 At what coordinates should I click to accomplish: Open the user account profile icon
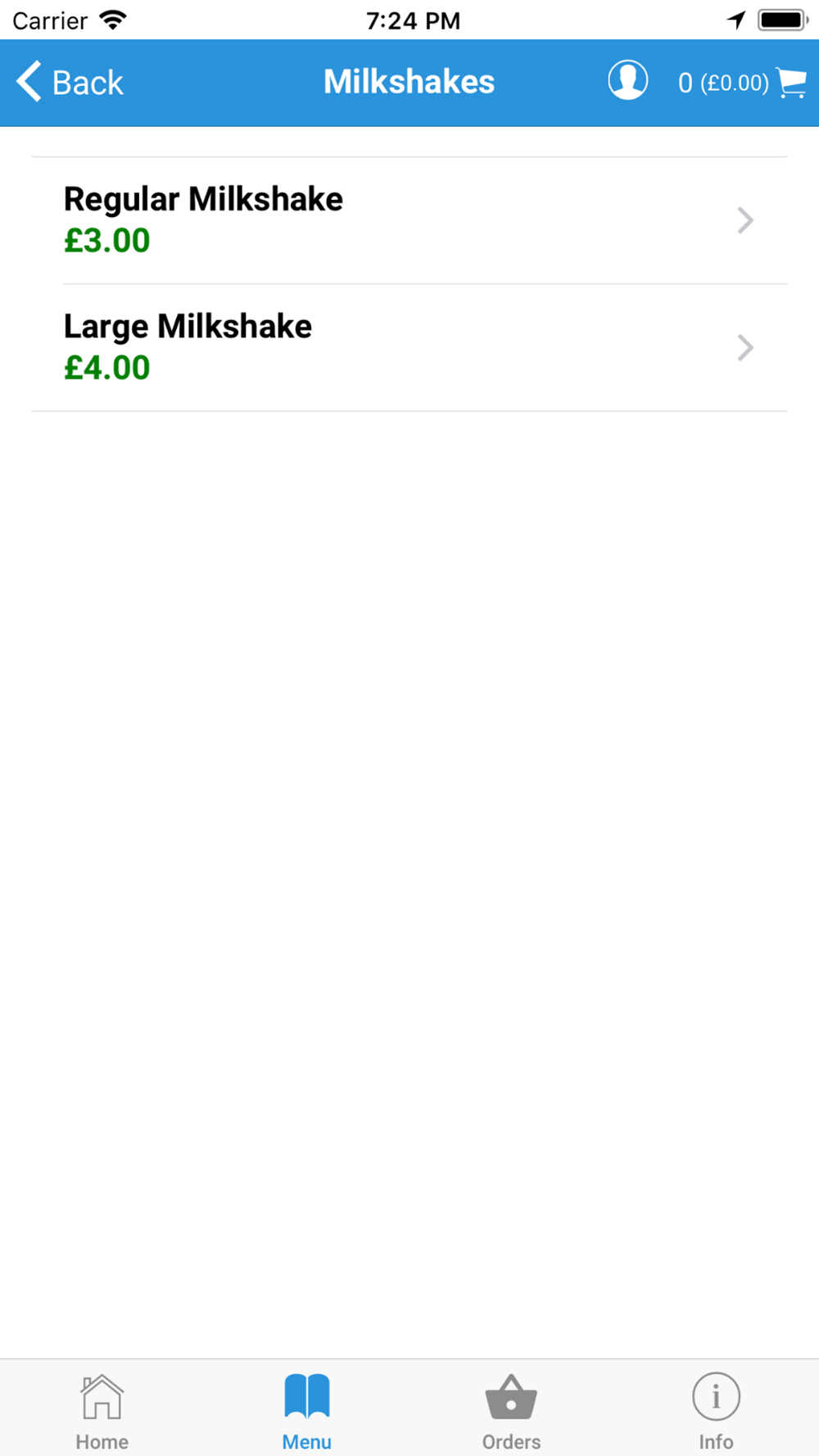628,80
